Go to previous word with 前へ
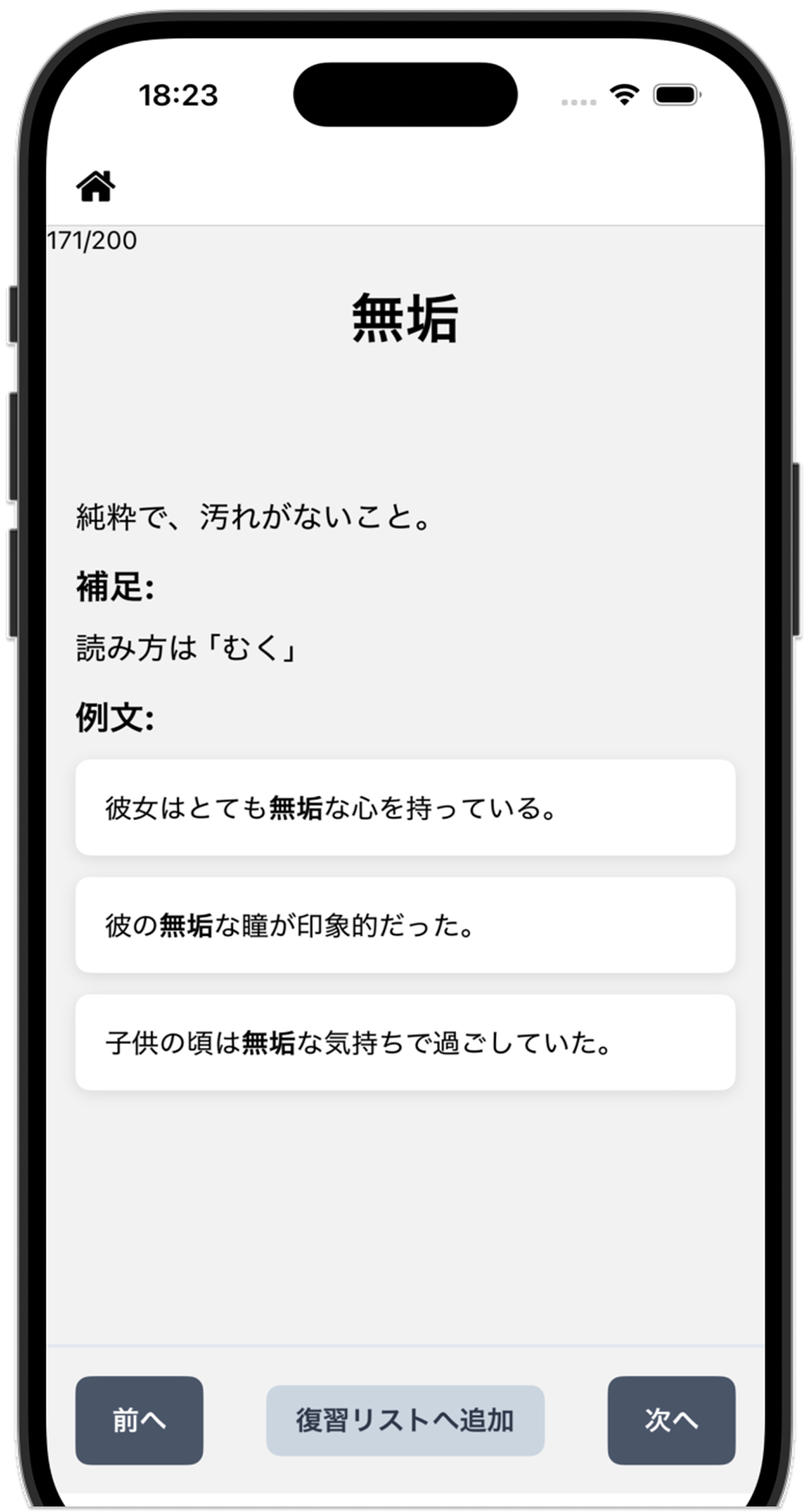The image size is (810, 1512). pyautogui.click(x=139, y=1421)
